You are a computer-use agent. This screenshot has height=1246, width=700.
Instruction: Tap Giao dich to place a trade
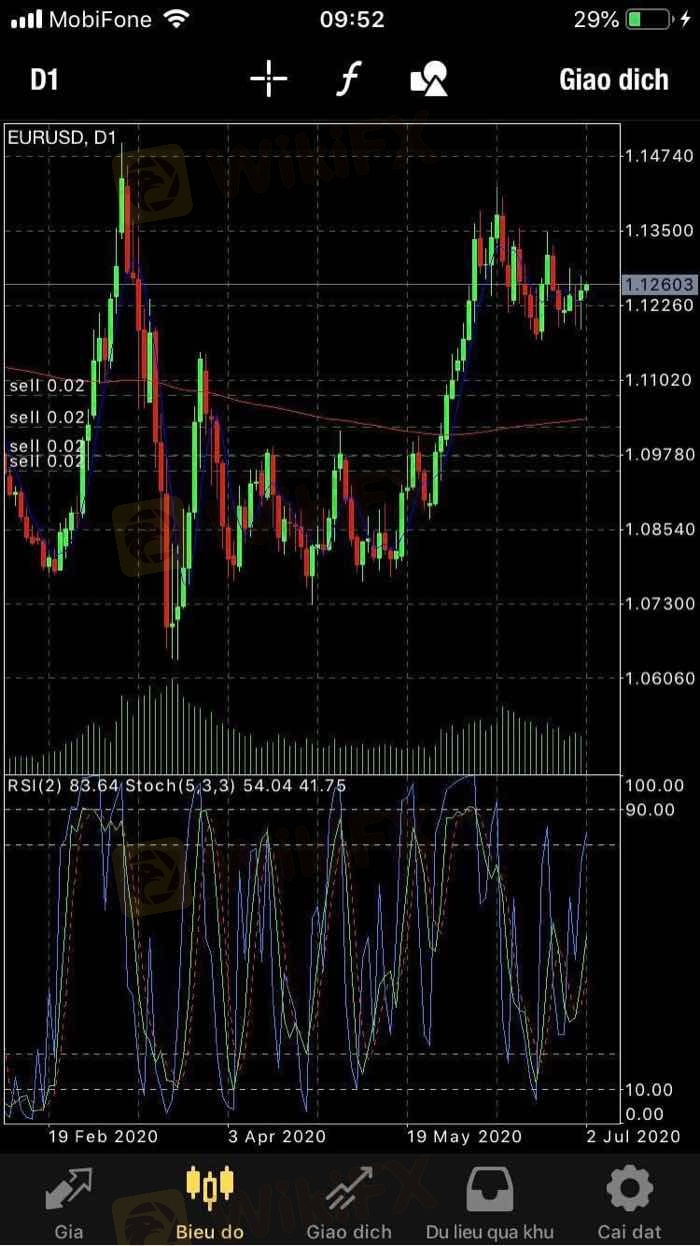pos(613,80)
